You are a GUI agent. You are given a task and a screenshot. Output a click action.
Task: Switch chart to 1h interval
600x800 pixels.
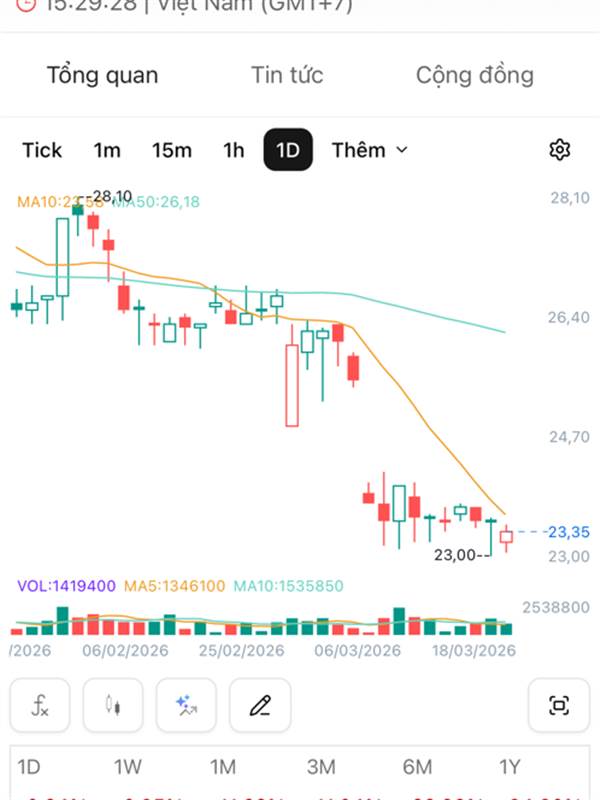pyautogui.click(x=234, y=150)
